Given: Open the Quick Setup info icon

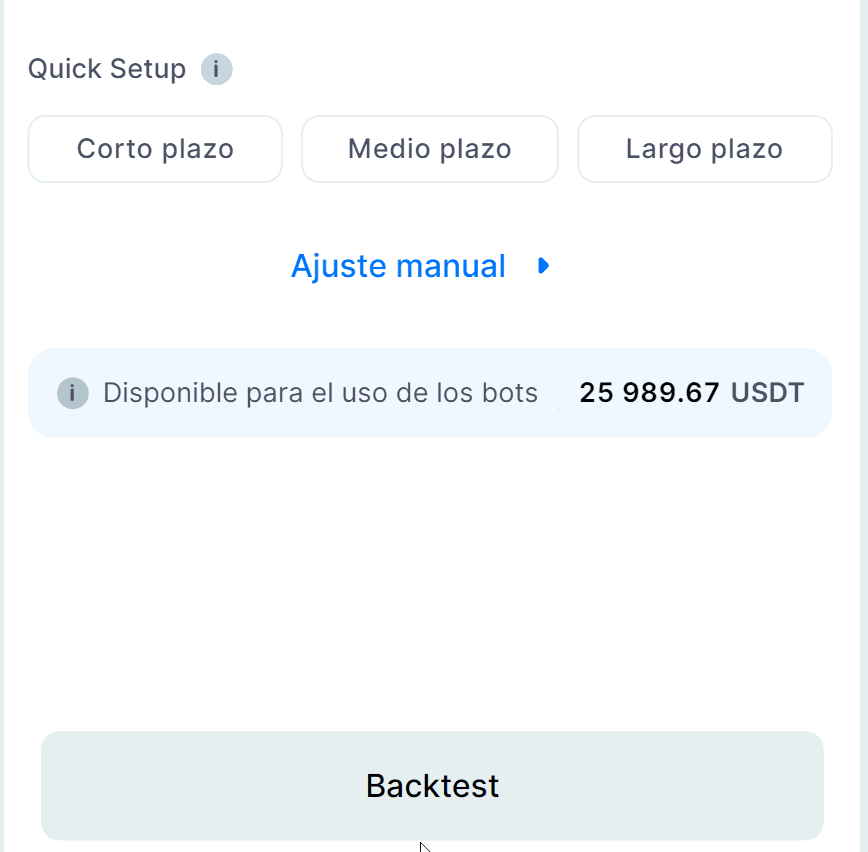Looking at the screenshot, I should pos(217,70).
